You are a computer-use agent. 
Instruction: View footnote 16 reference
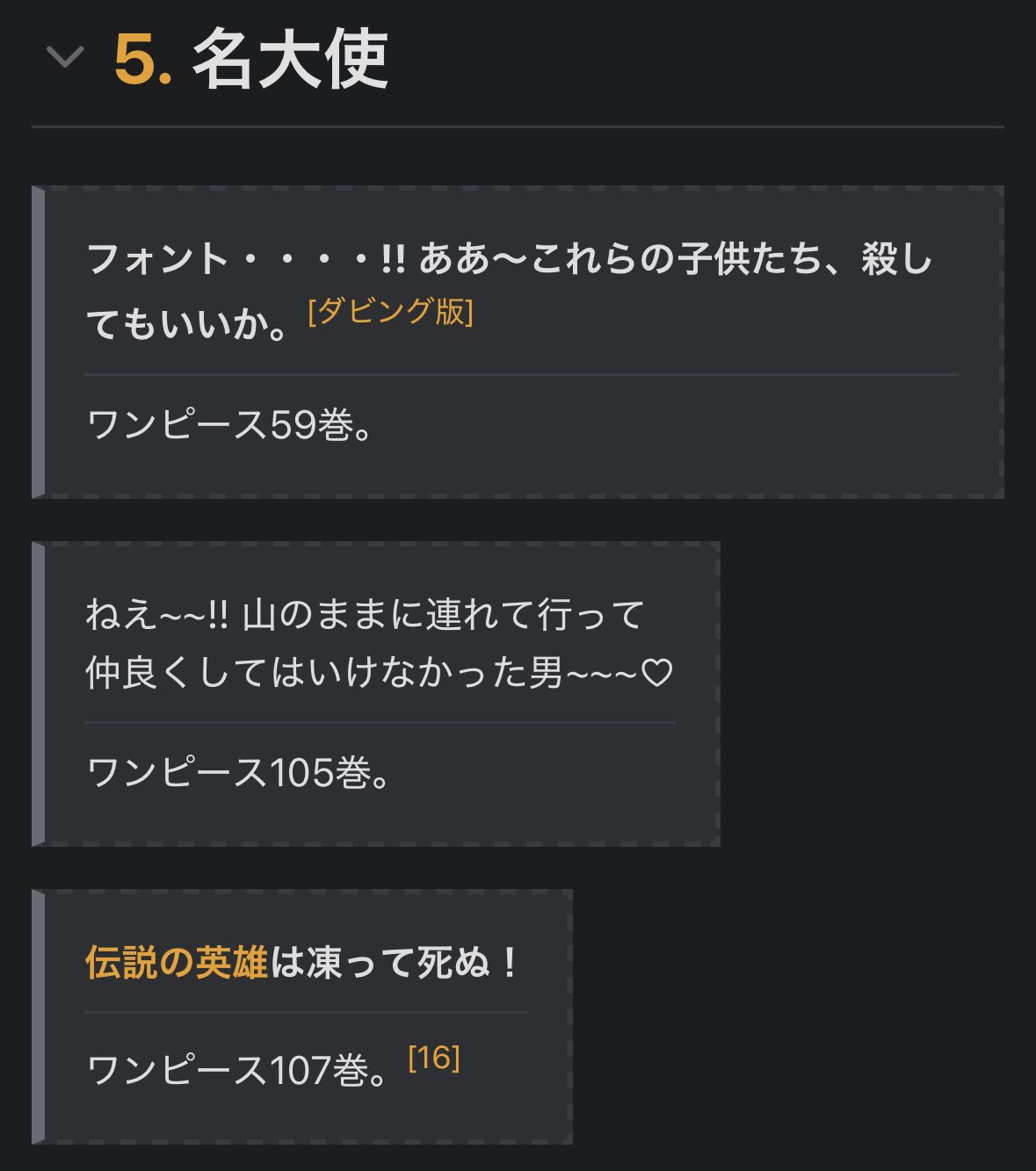(x=434, y=1058)
